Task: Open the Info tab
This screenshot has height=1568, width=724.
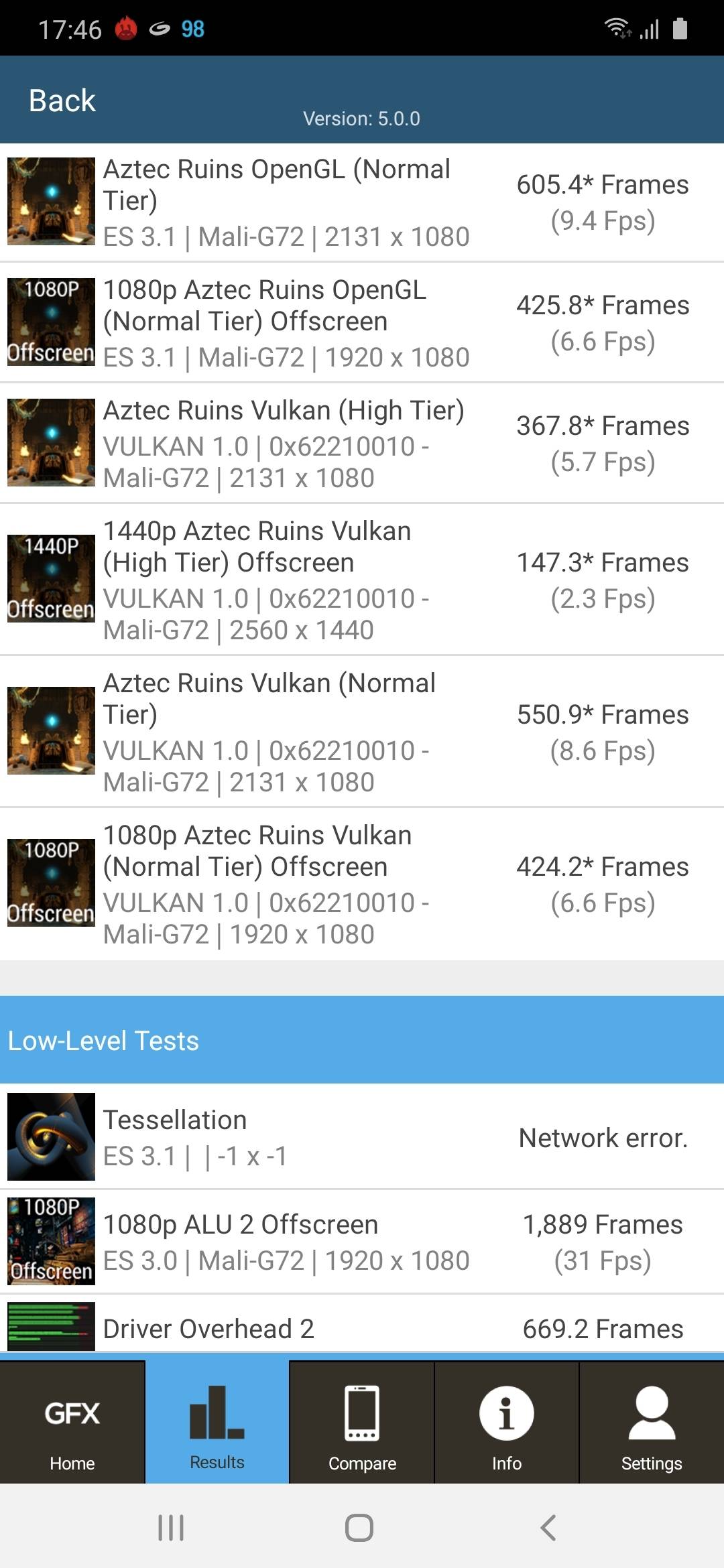Action: (507, 1423)
